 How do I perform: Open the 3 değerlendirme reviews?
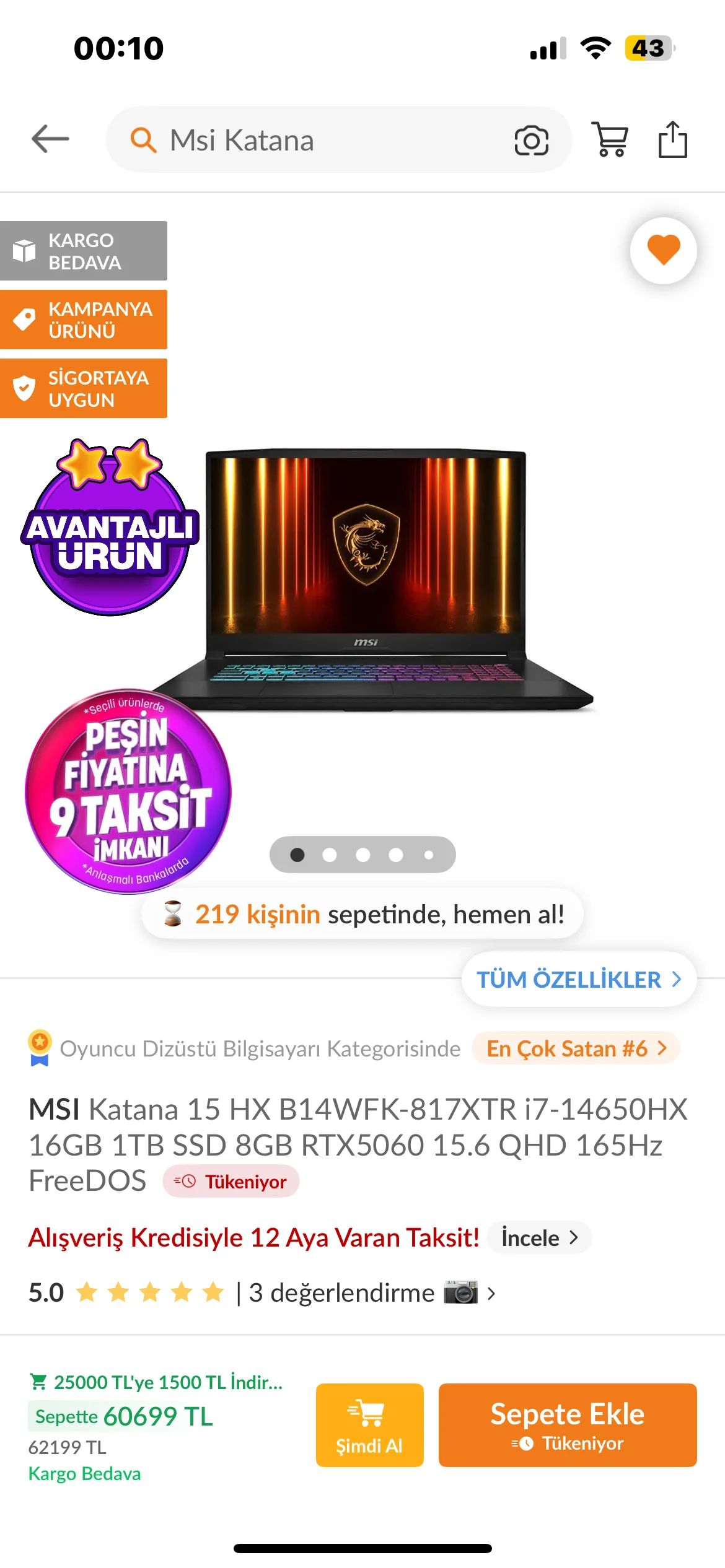[x=341, y=1293]
